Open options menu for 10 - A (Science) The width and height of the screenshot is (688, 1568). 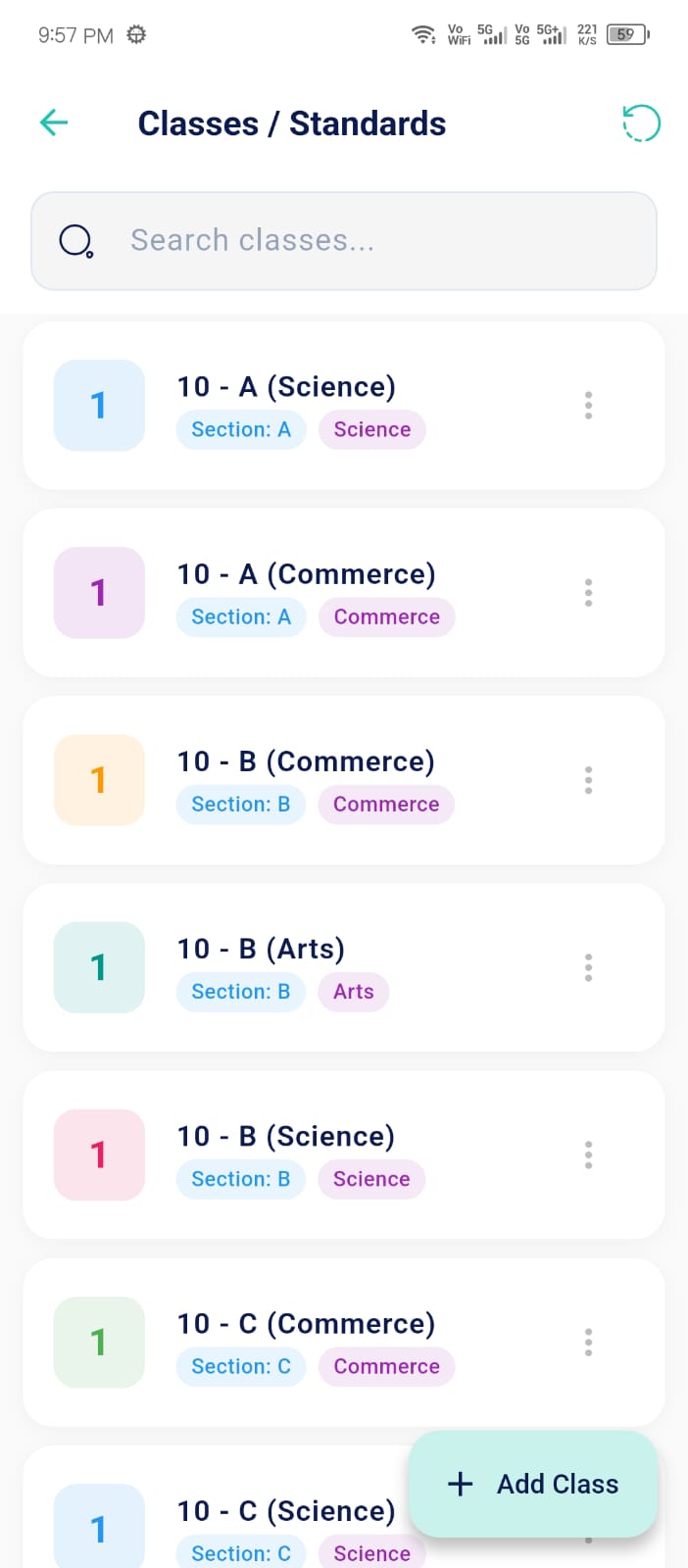coord(588,406)
